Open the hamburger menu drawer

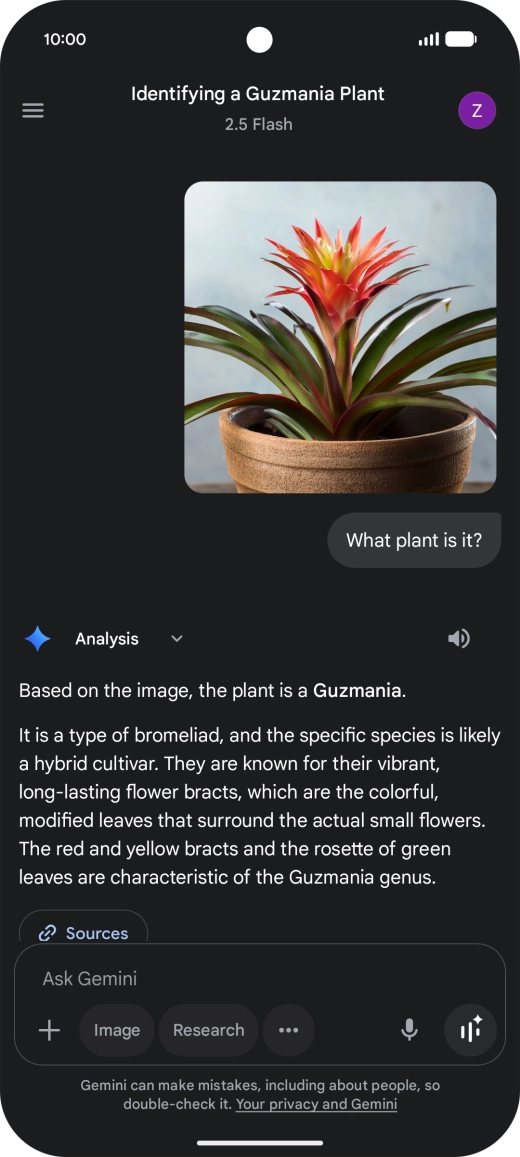[x=33, y=111]
